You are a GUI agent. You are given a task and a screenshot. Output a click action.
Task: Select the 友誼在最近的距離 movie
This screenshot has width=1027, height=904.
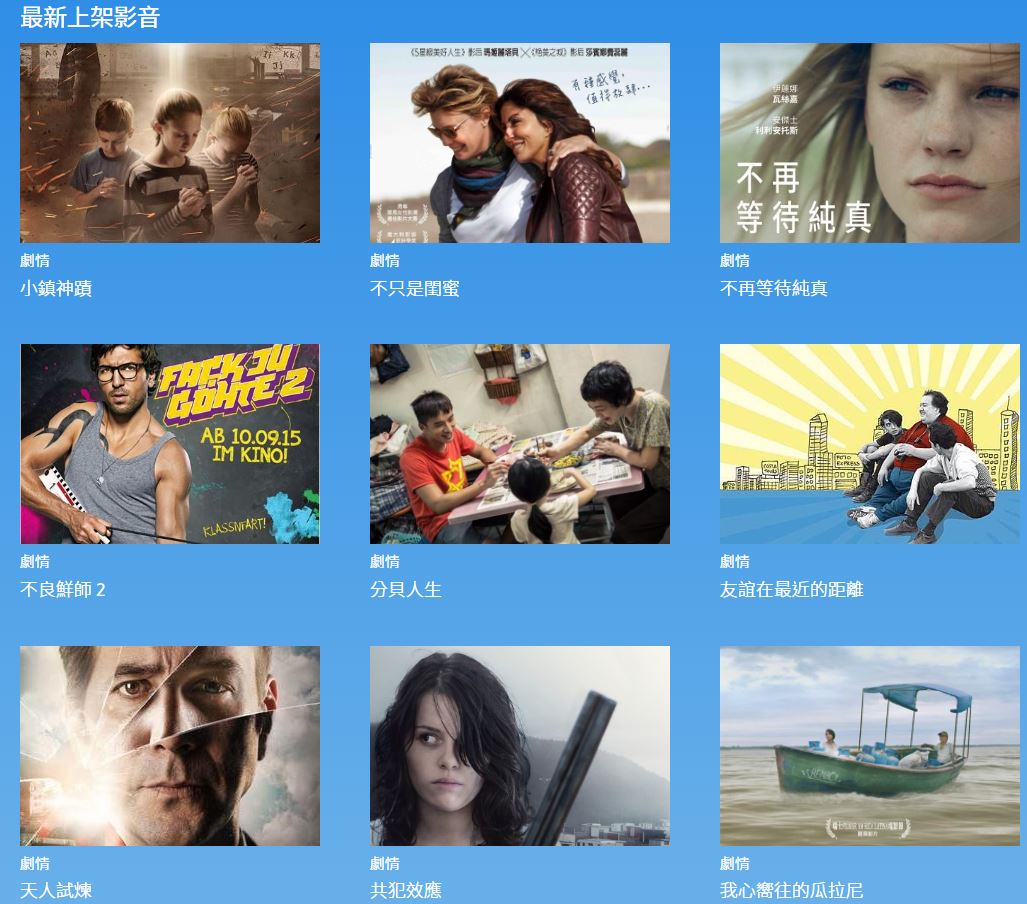870,444
